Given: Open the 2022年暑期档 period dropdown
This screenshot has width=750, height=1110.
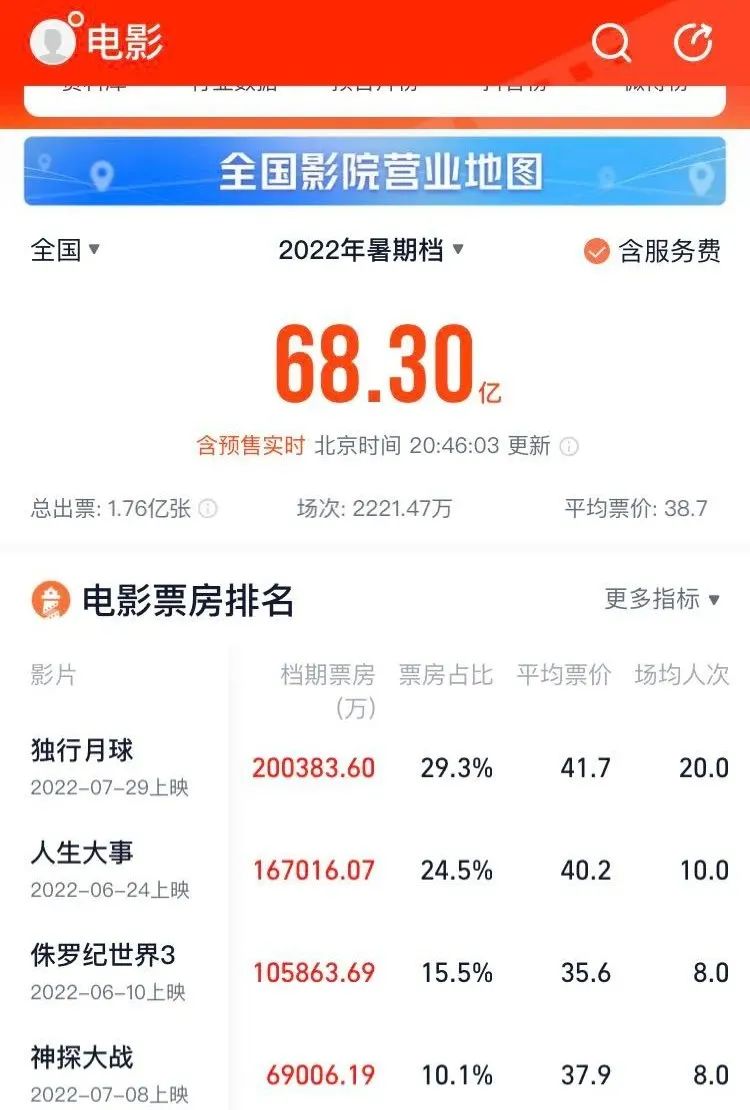Looking at the screenshot, I should (371, 250).
